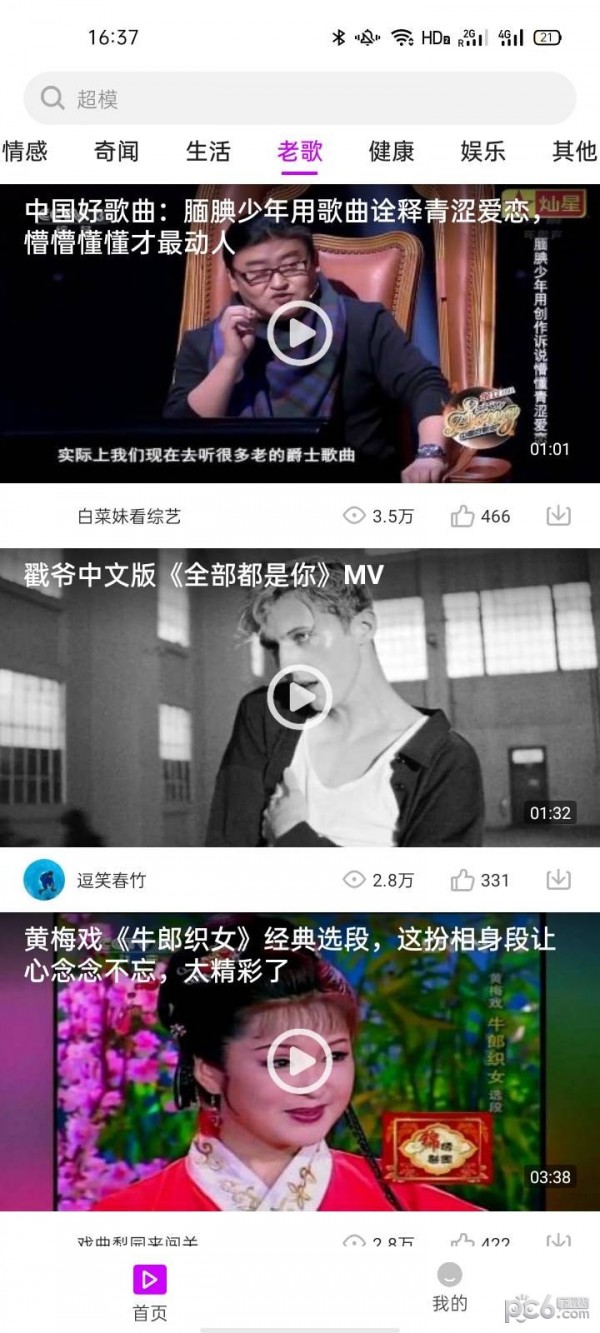Viewport: 600px width, 1333px height.
Task: Switch to the 奇闻 tab
Action: click(116, 152)
